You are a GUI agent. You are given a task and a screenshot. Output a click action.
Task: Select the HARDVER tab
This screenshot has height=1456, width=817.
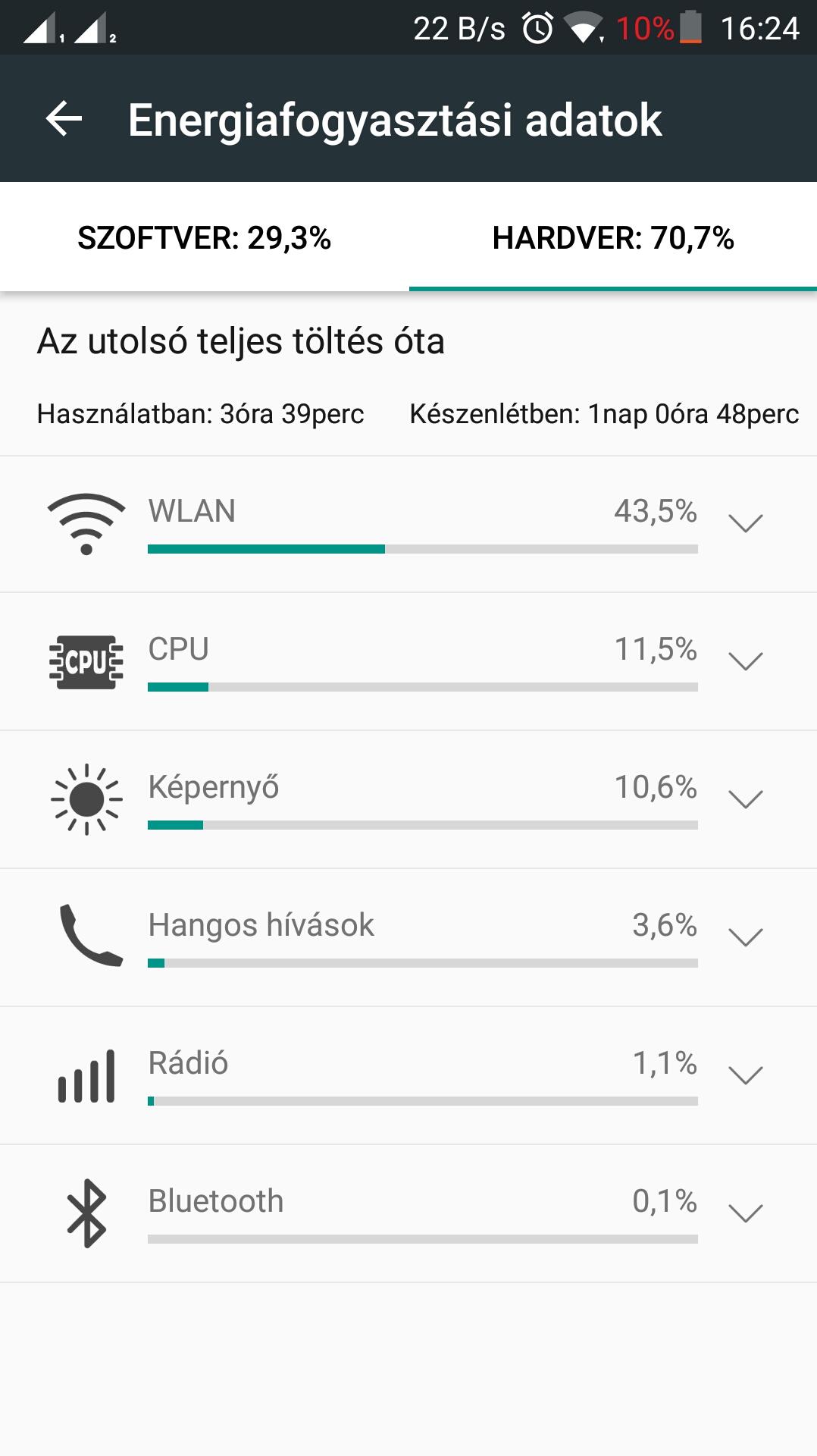tap(613, 237)
